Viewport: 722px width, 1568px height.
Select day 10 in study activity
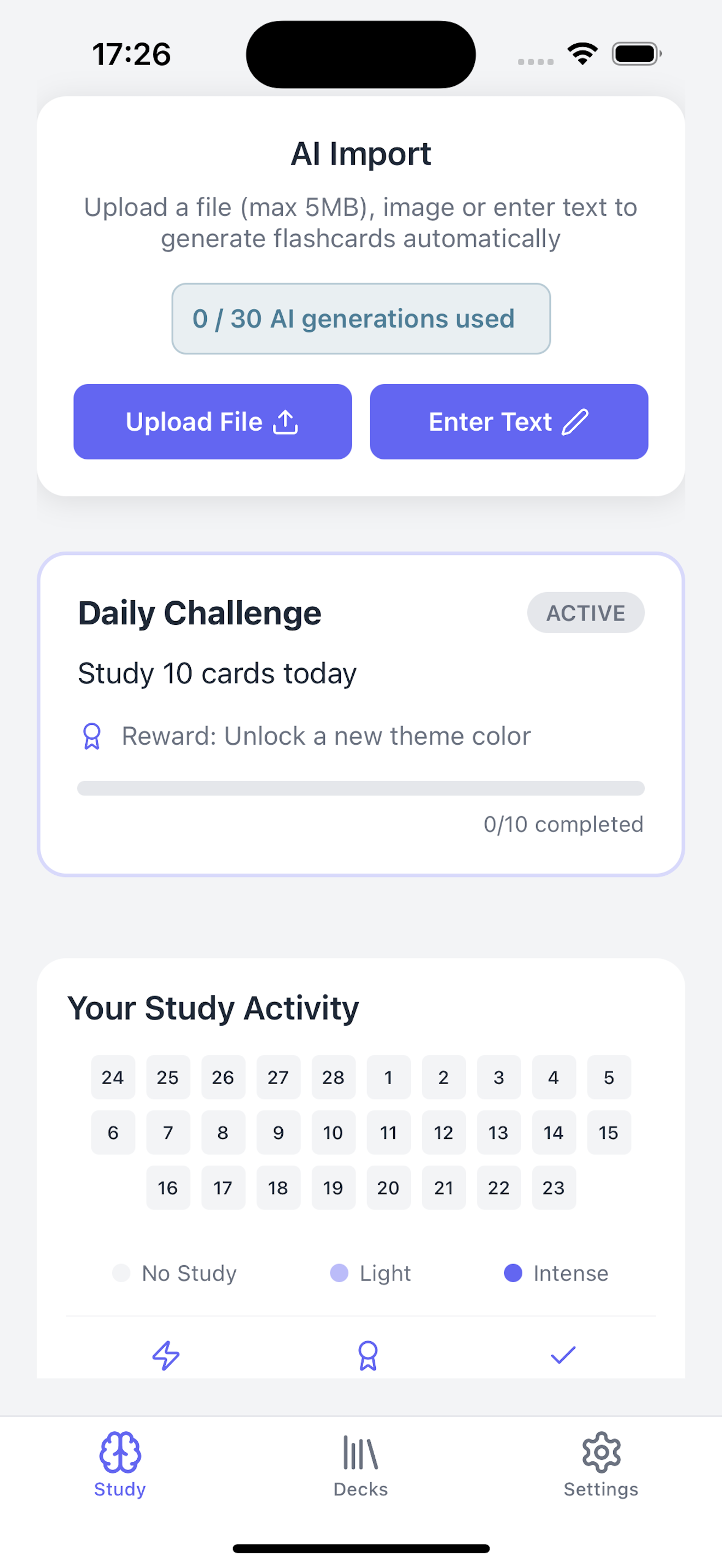[333, 1133]
